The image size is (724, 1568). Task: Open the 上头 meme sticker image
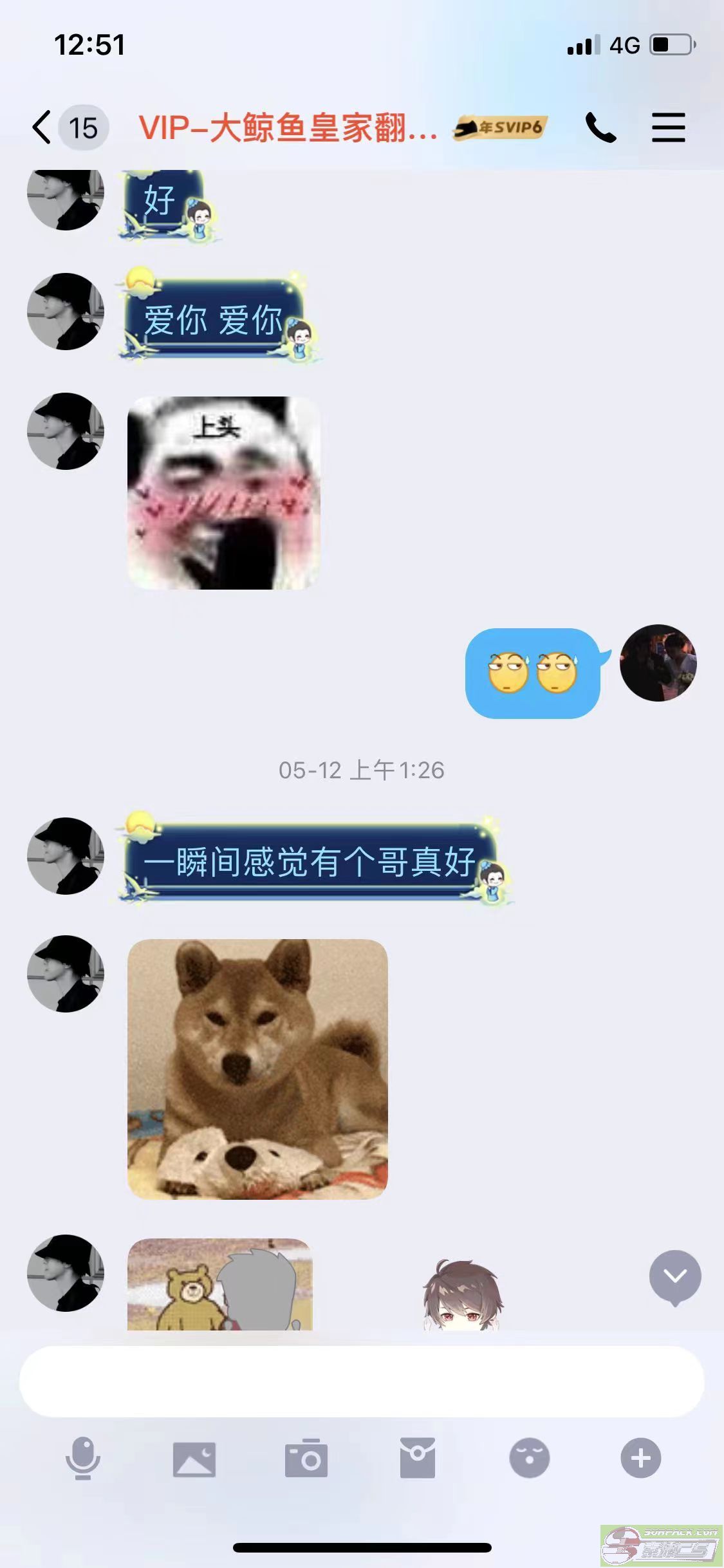(223, 493)
